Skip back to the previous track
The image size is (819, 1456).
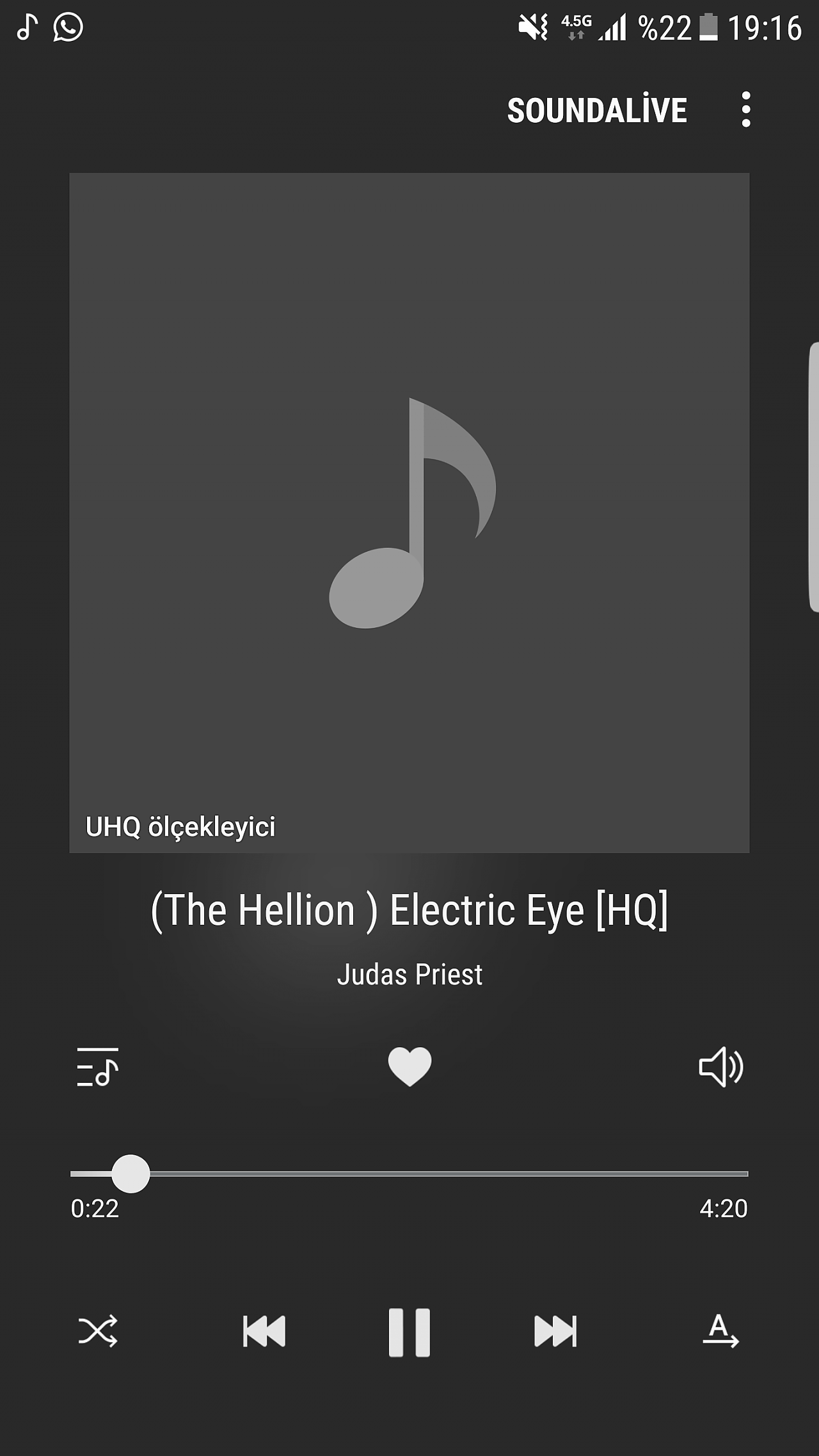click(x=264, y=1331)
